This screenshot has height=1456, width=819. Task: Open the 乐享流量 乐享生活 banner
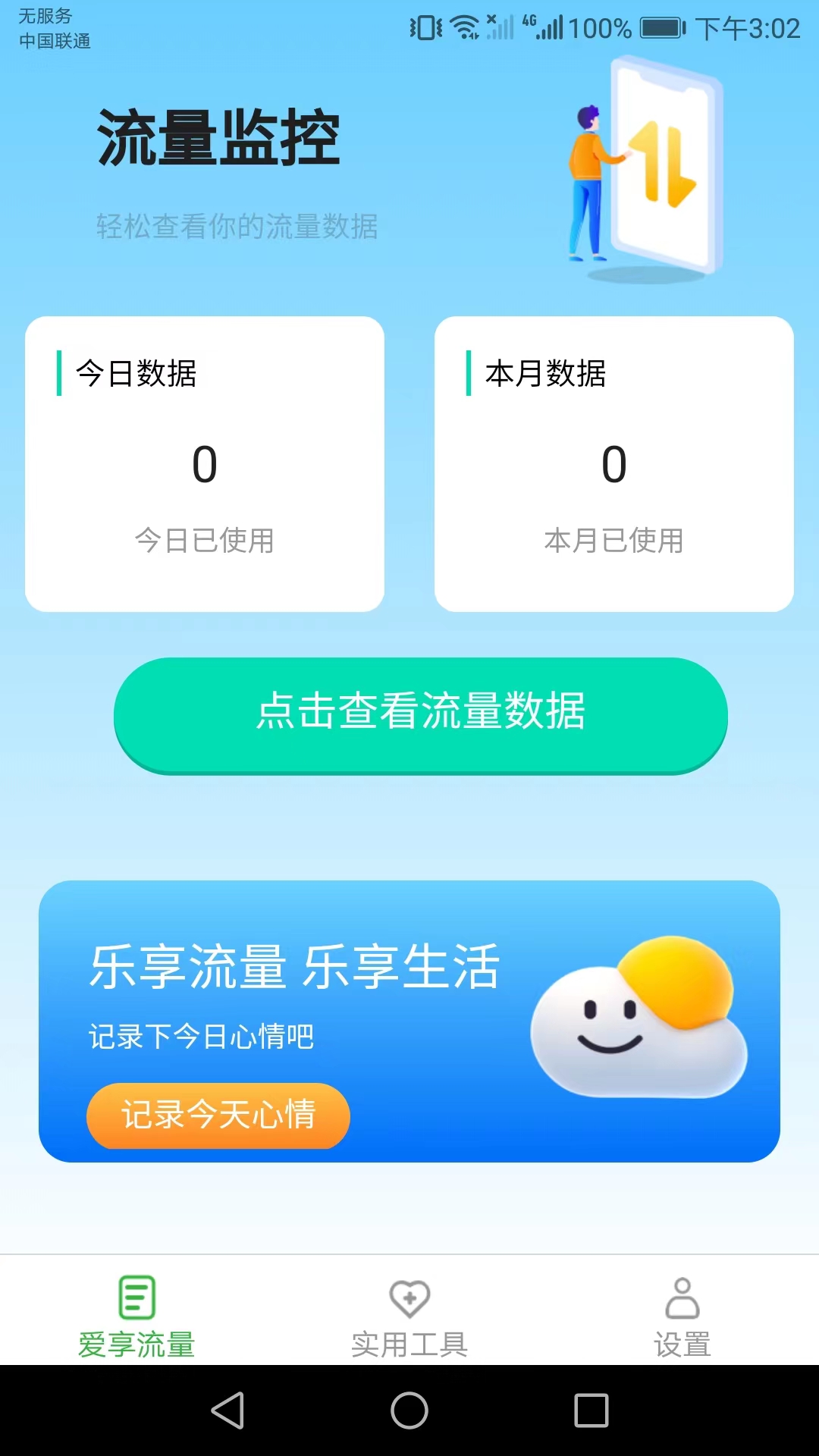pyautogui.click(x=409, y=1021)
